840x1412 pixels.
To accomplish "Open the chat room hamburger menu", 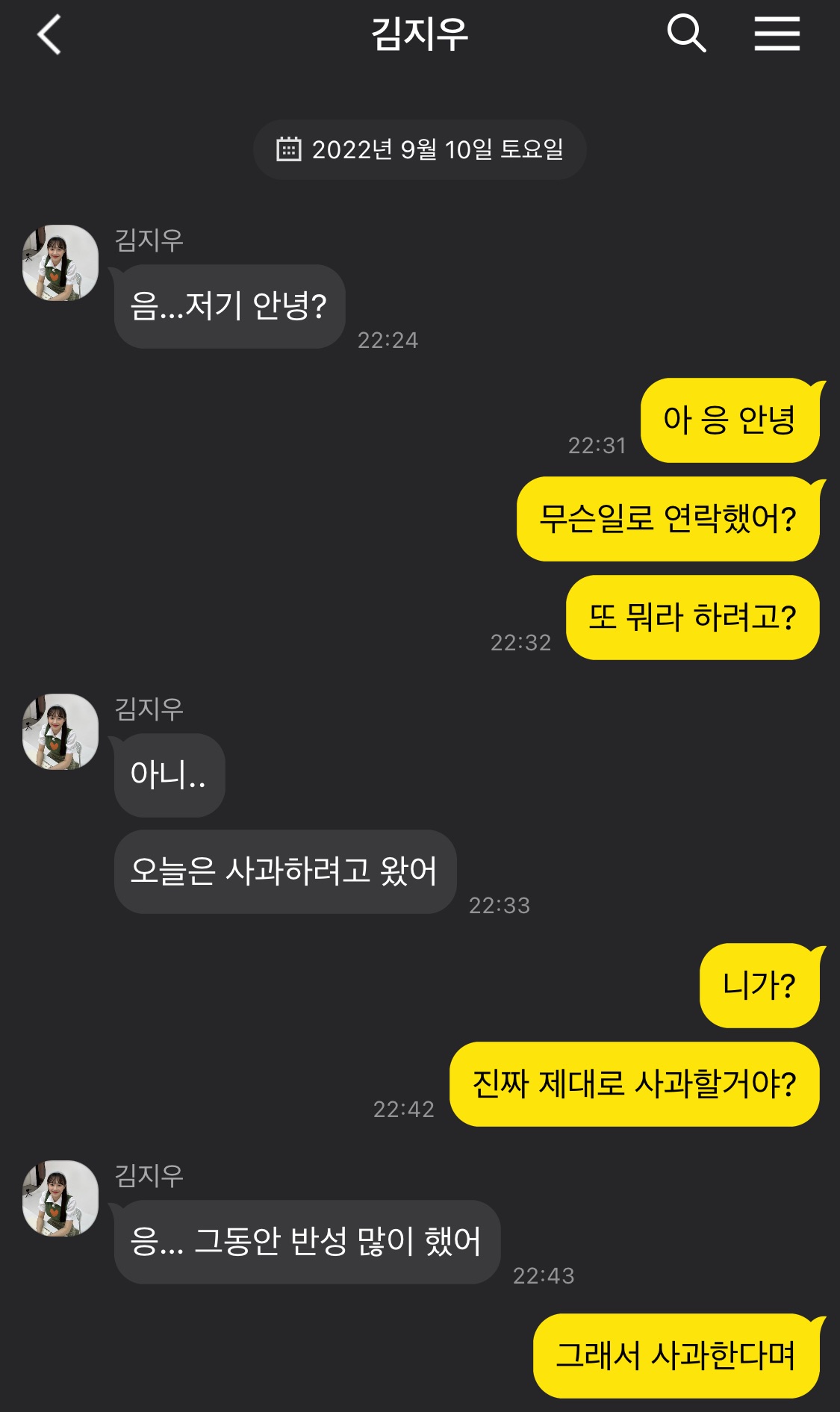I will 777,34.
